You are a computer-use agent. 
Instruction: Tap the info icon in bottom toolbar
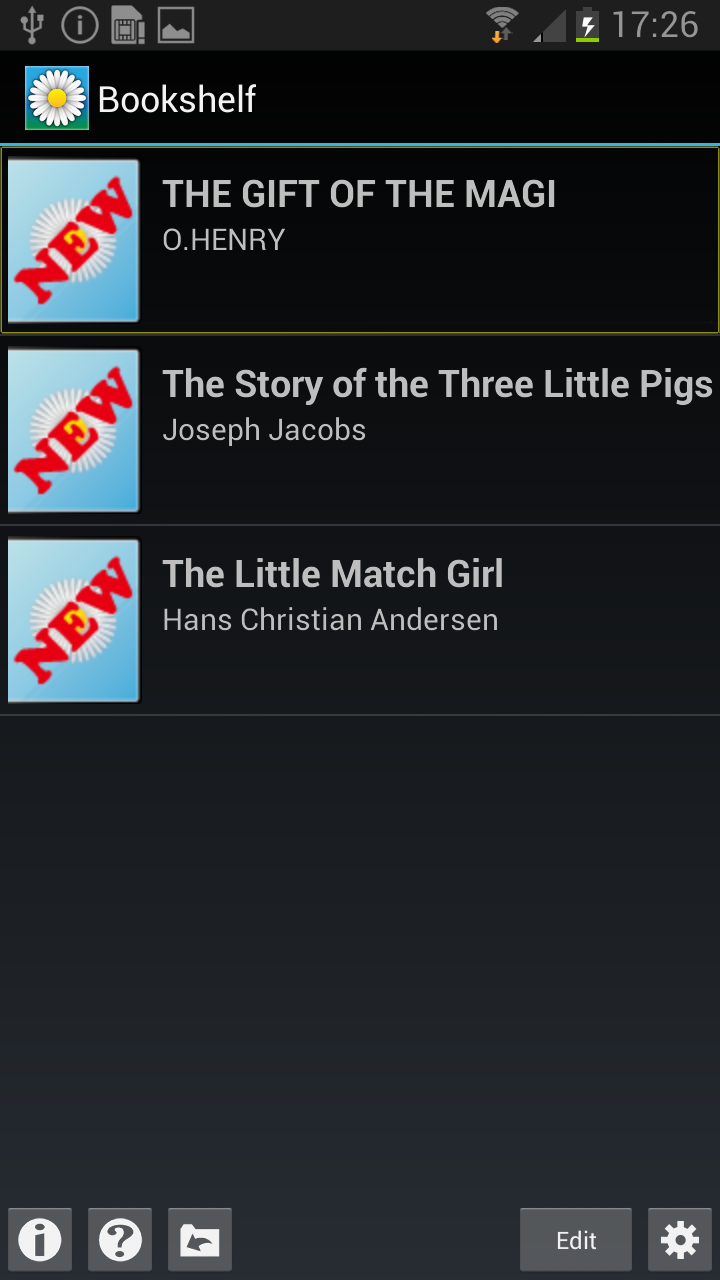(x=40, y=1240)
